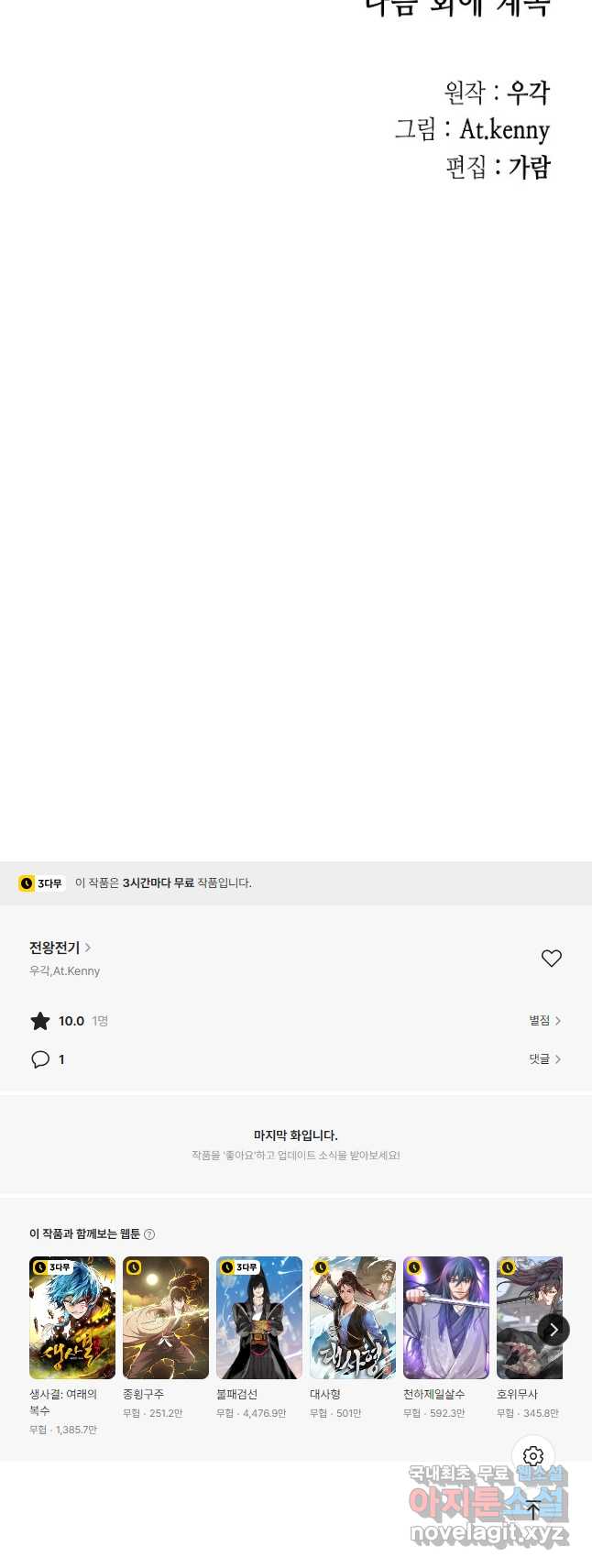The height and width of the screenshot is (1568, 592).
Task: Open 댓글 comments section
Action: 544,1059
